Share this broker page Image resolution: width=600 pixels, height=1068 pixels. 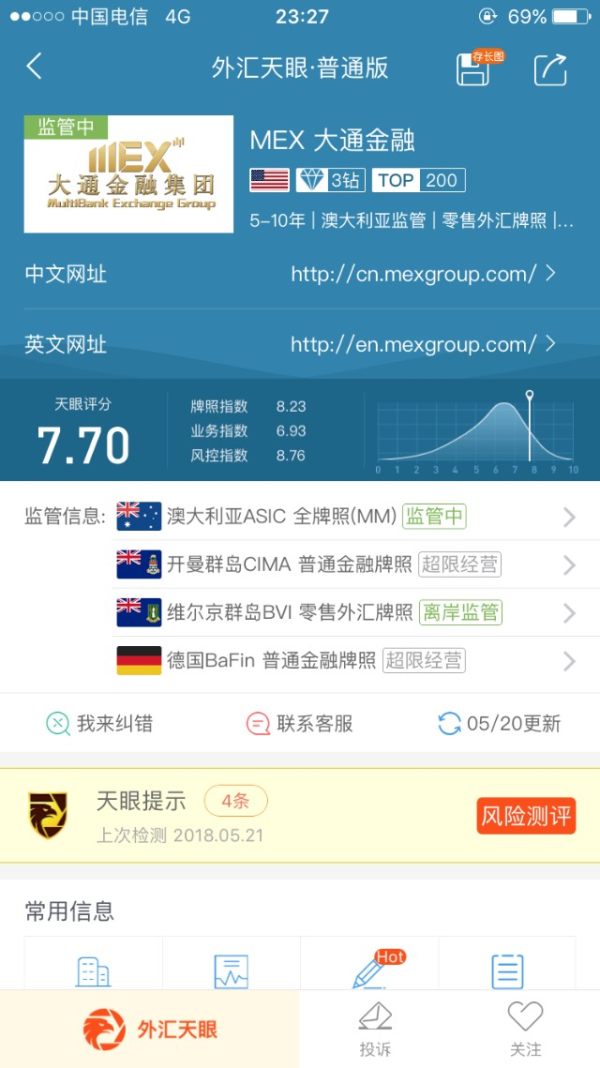click(x=550, y=68)
